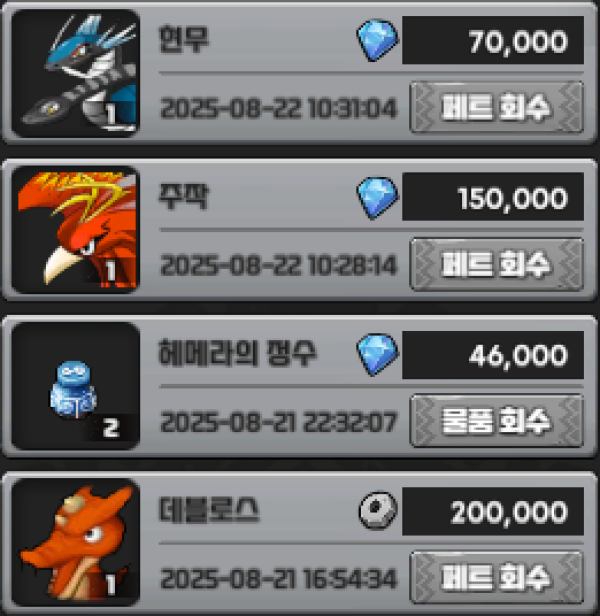Tap 물품 회수 for 헤메라의 정수
The width and height of the screenshot is (600, 616).
coord(497,421)
